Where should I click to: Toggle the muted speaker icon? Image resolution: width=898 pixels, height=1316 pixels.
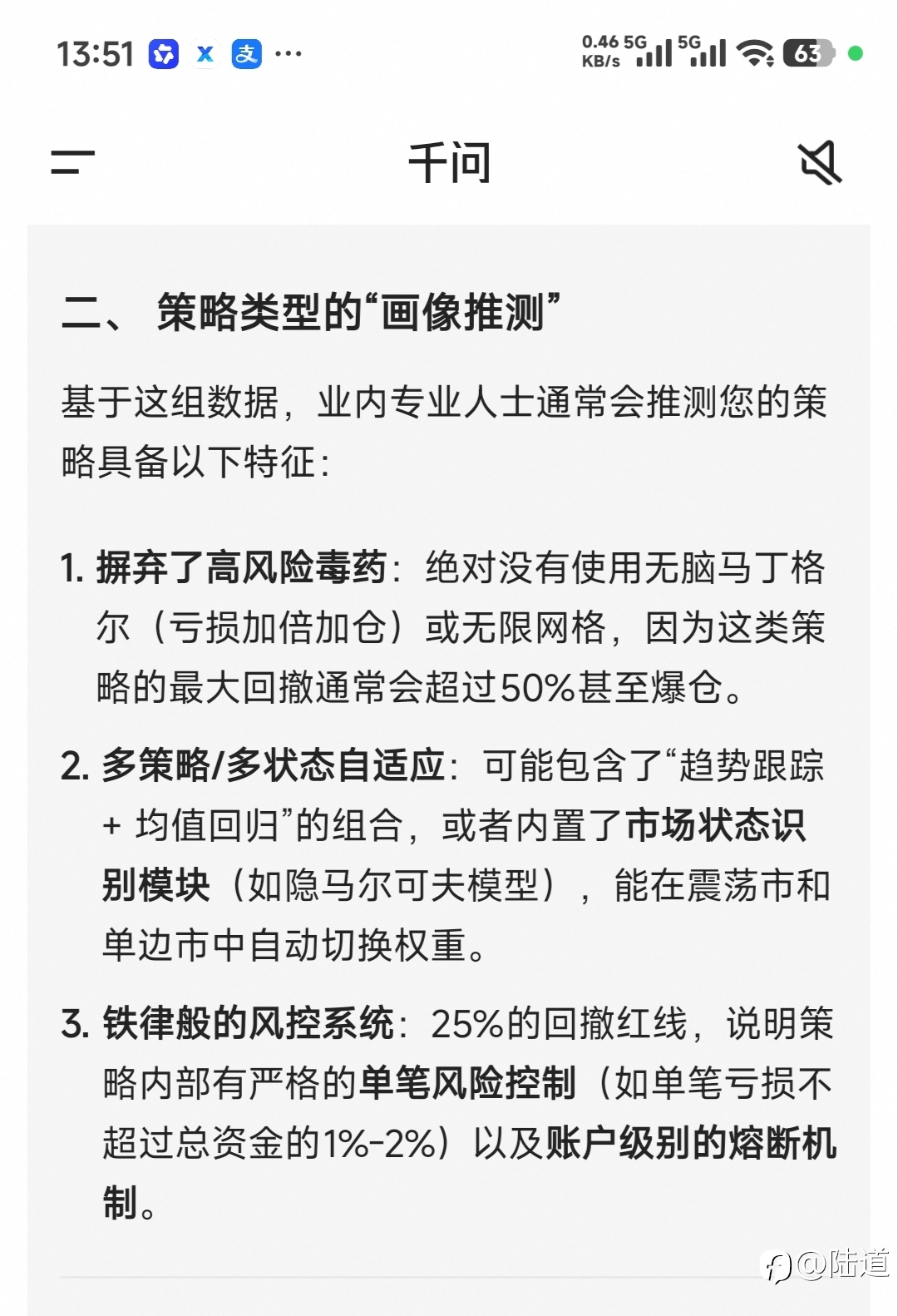click(x=820, y=162)
